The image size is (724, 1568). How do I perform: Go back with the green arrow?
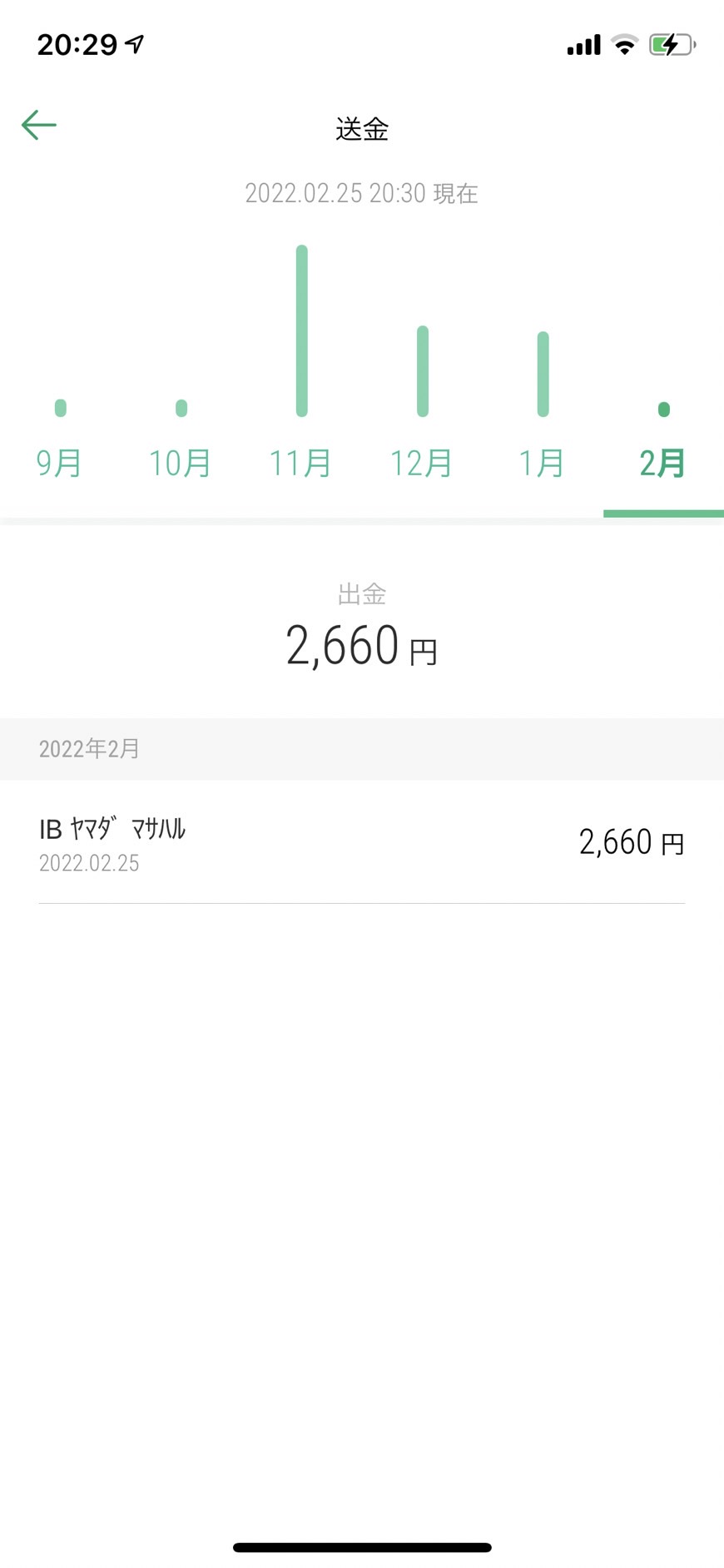pyautogui.click(x=38, y=126)
